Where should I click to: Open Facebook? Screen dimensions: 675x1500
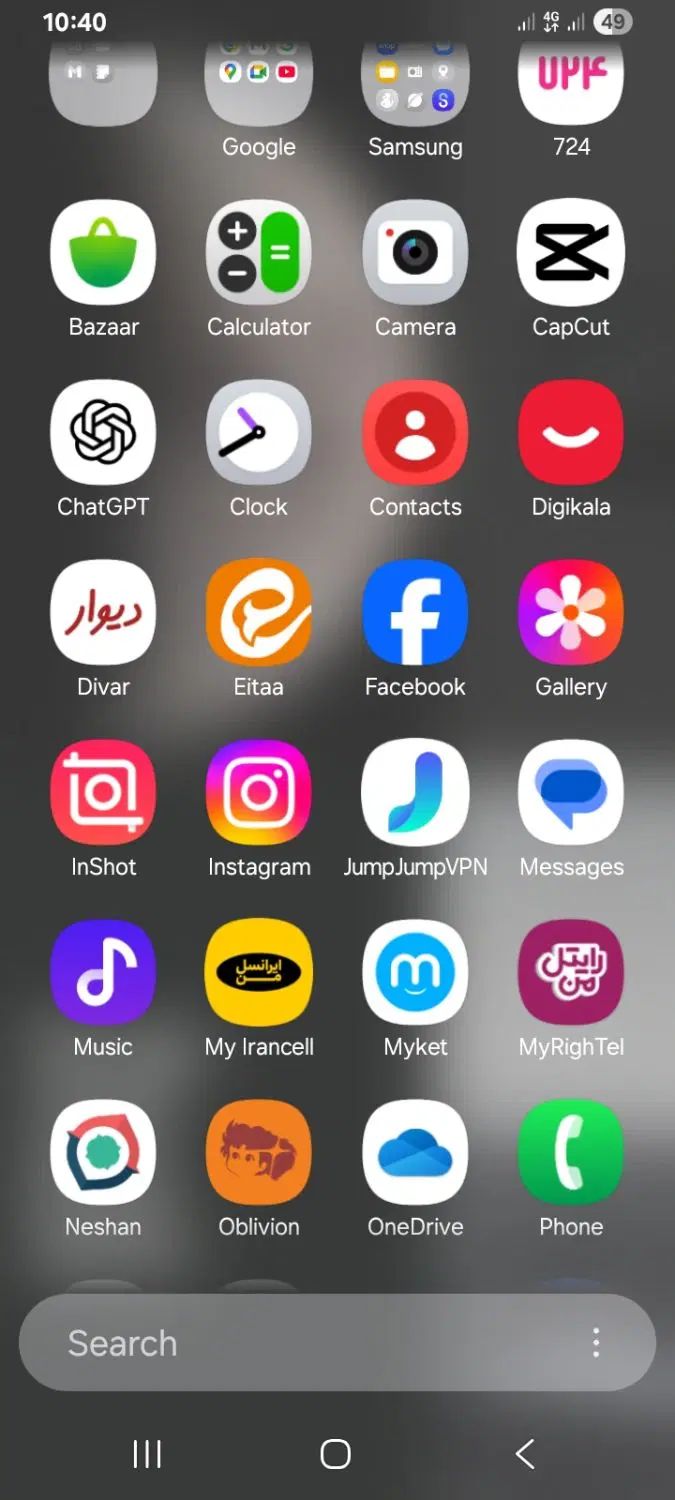415,613
